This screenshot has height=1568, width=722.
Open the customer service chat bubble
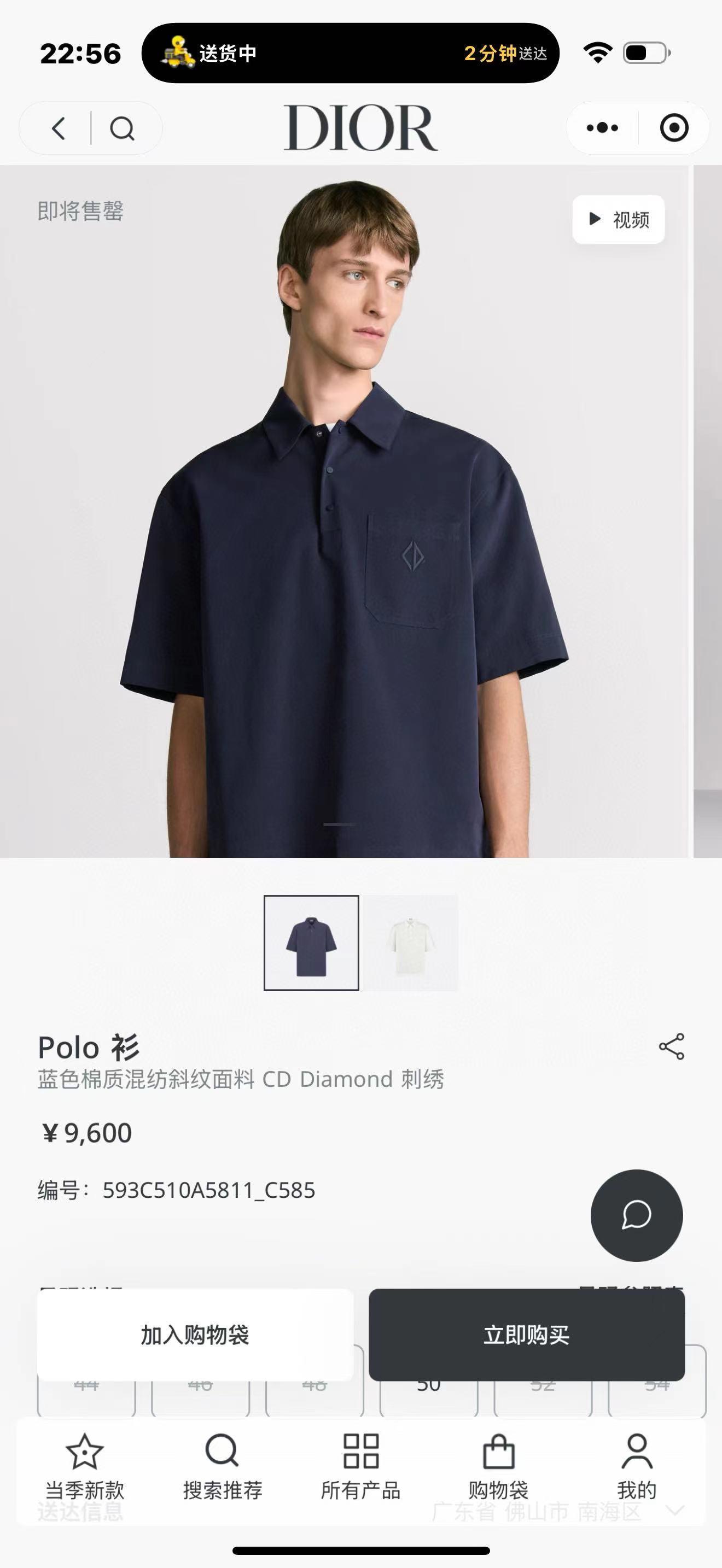[636, 1215]
